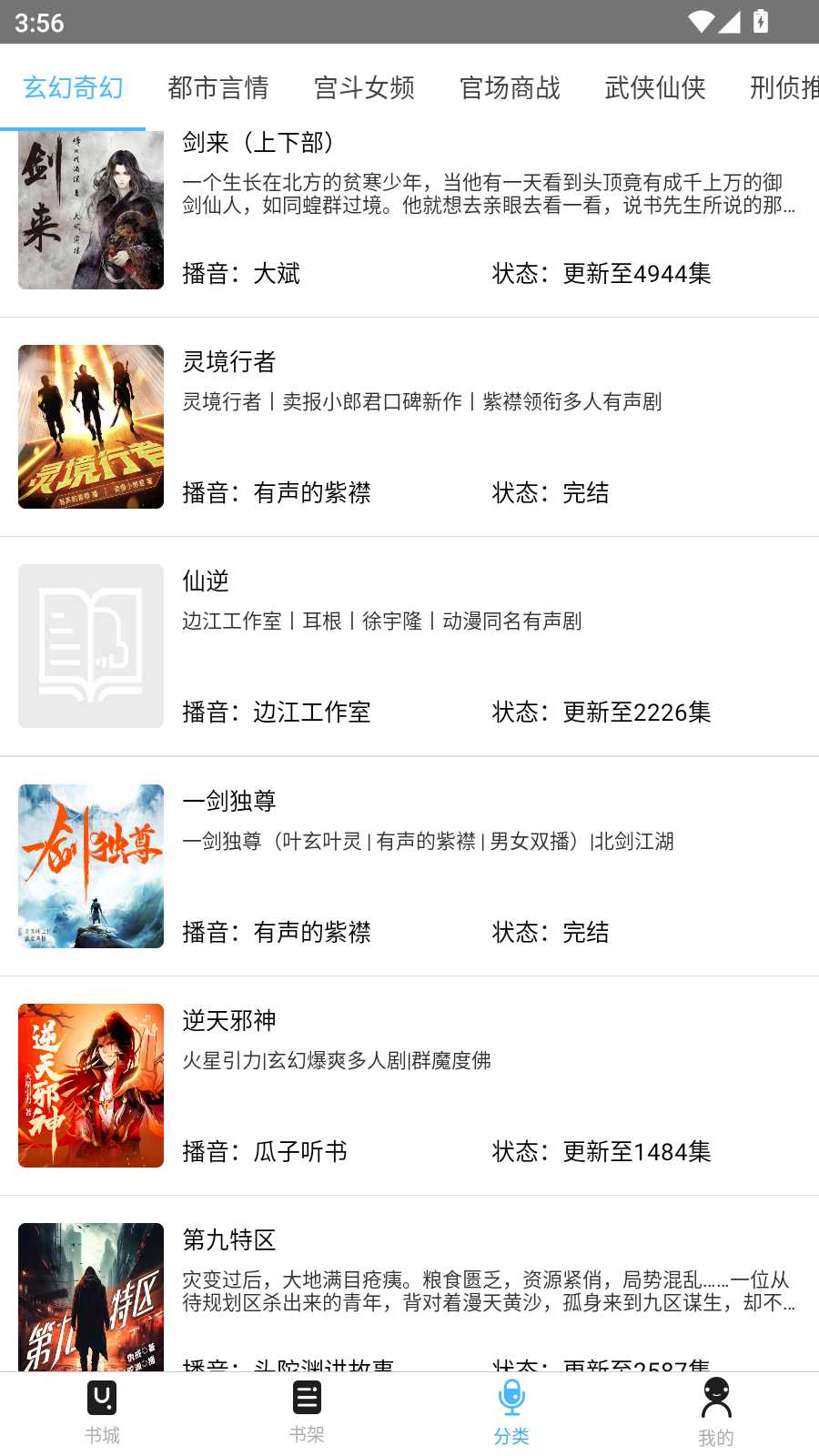This screenshot has height=1456, width=819.
Task: Open the 官场商战 category tab
Action: pos(510,88)
